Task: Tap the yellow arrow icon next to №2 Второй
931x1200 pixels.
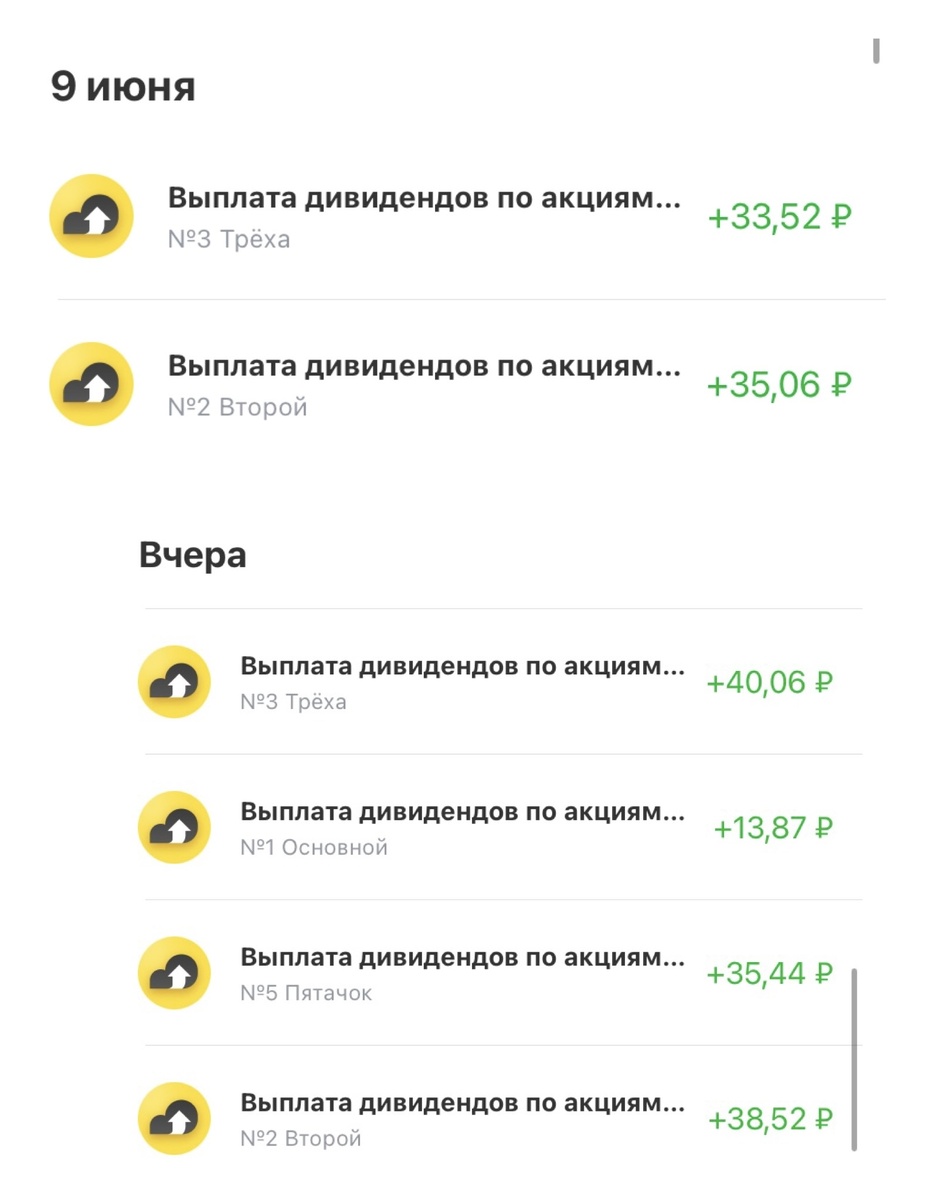Action: pos(90,383)
